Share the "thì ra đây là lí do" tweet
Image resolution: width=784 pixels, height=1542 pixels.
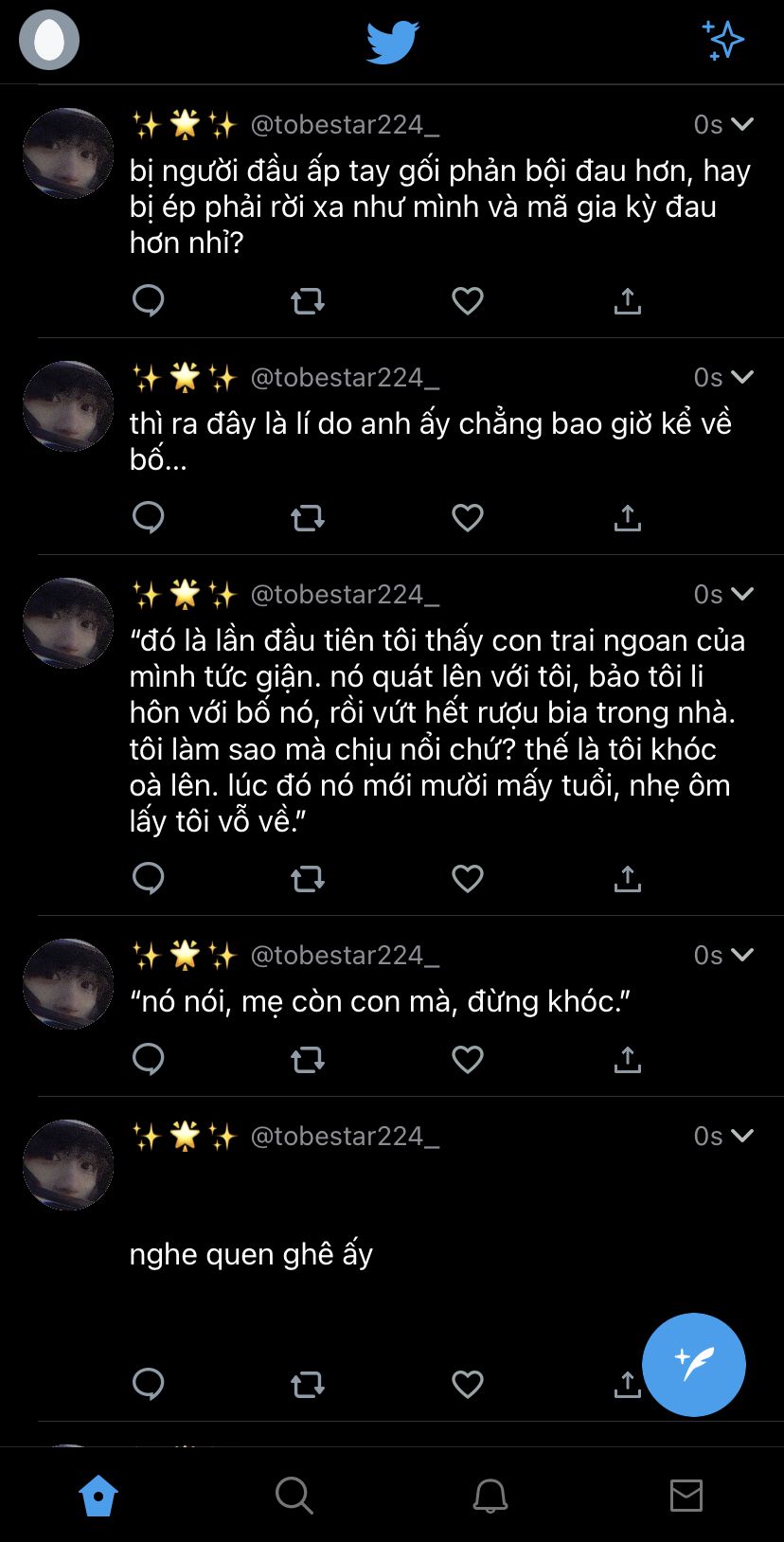627,518
